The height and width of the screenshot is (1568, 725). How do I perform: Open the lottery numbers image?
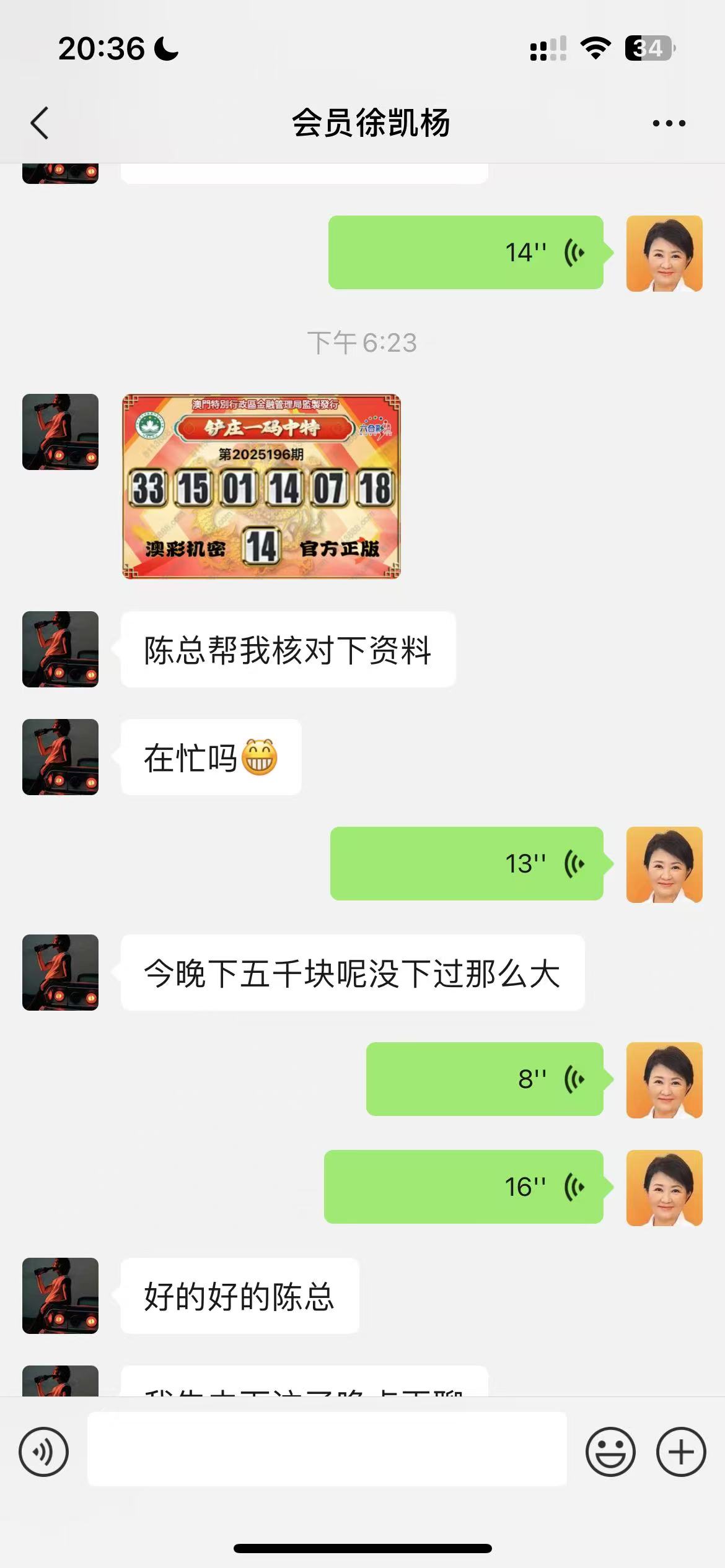261,487
